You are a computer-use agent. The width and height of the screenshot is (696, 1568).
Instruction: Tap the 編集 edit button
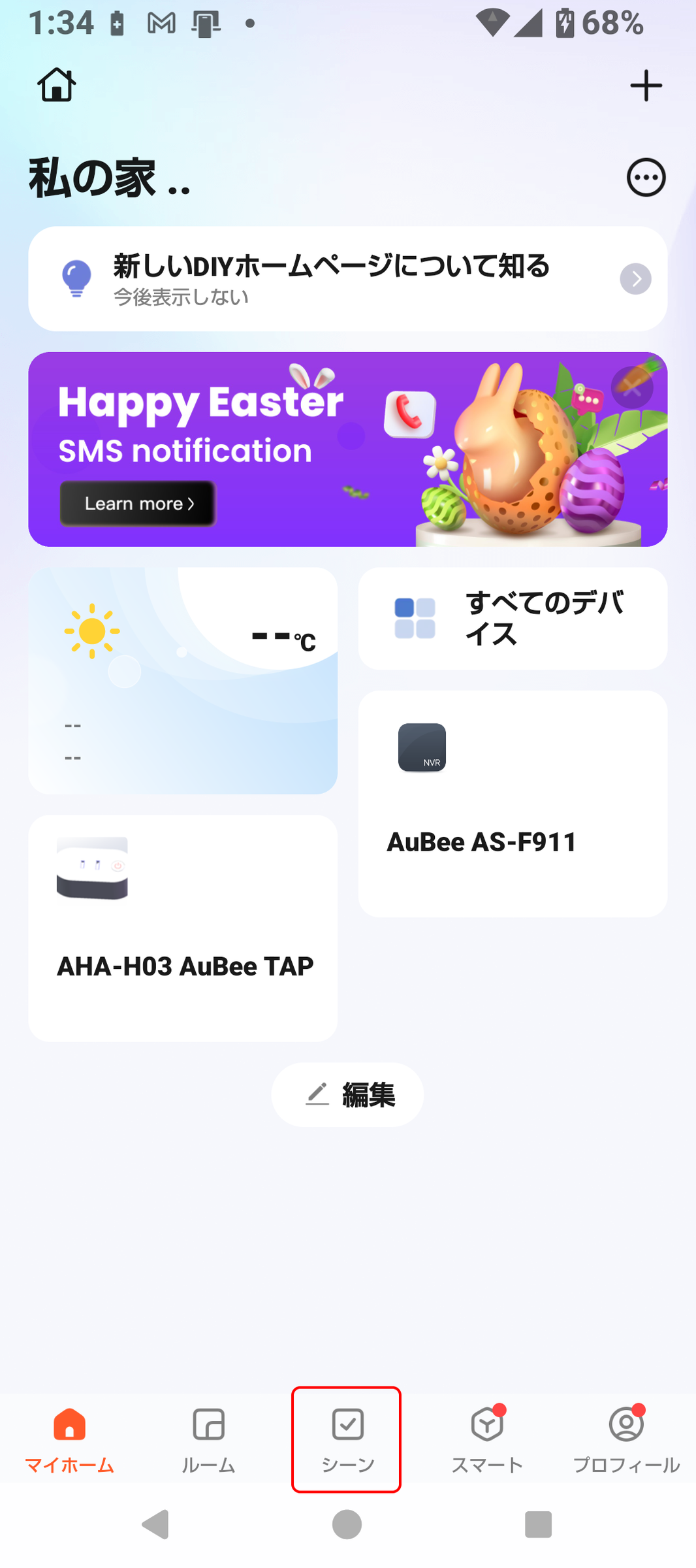[347, 1094]
